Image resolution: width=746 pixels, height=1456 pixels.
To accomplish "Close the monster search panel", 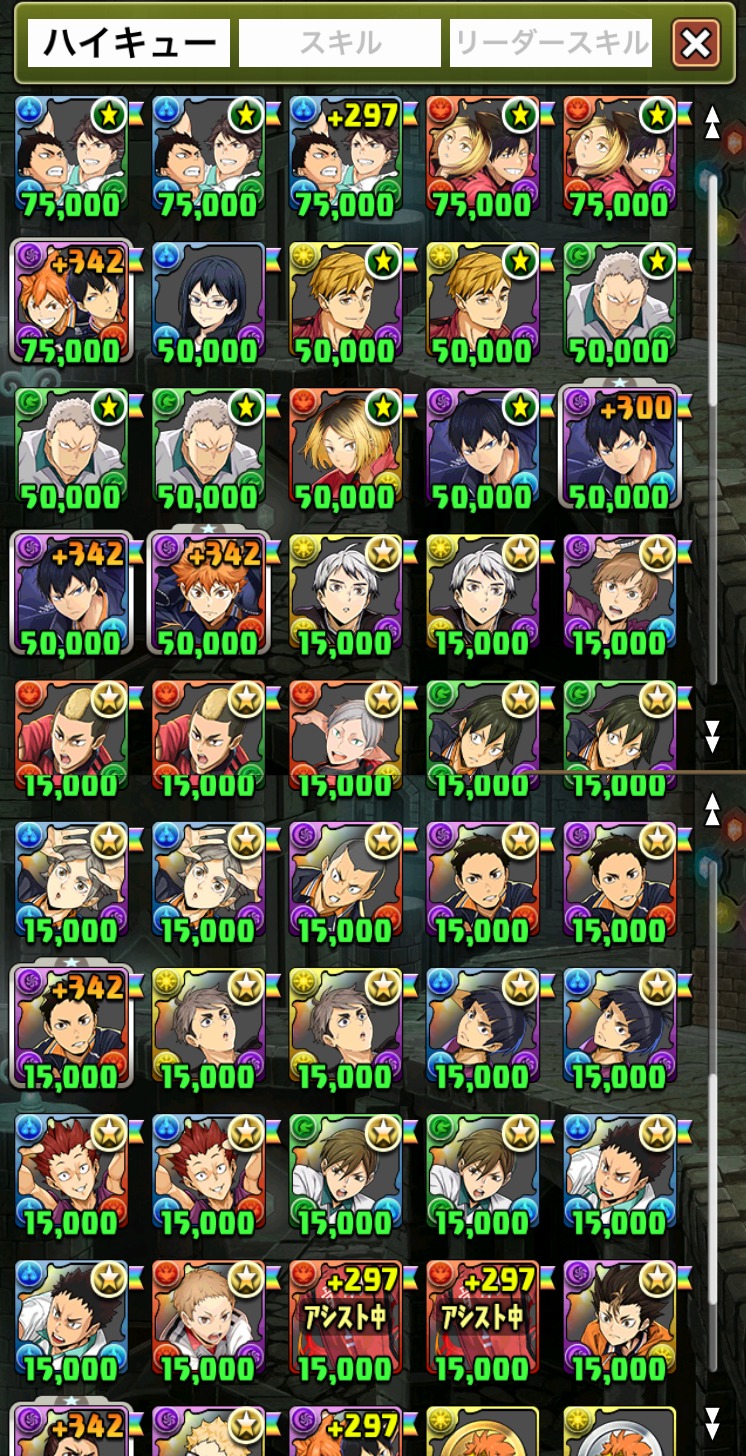I will (696, 44).
